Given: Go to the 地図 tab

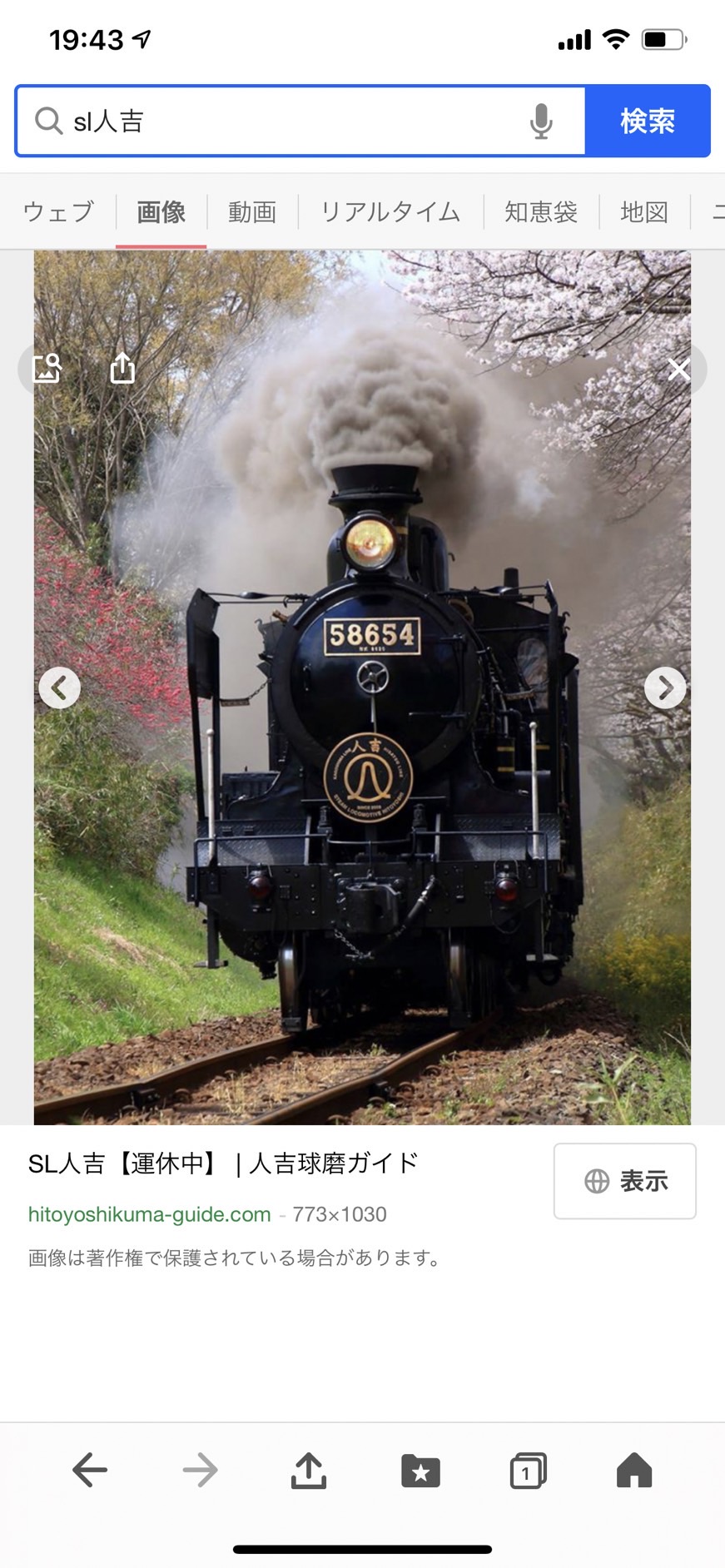Looking at the screenshot, I should click(x=644, y=212).
